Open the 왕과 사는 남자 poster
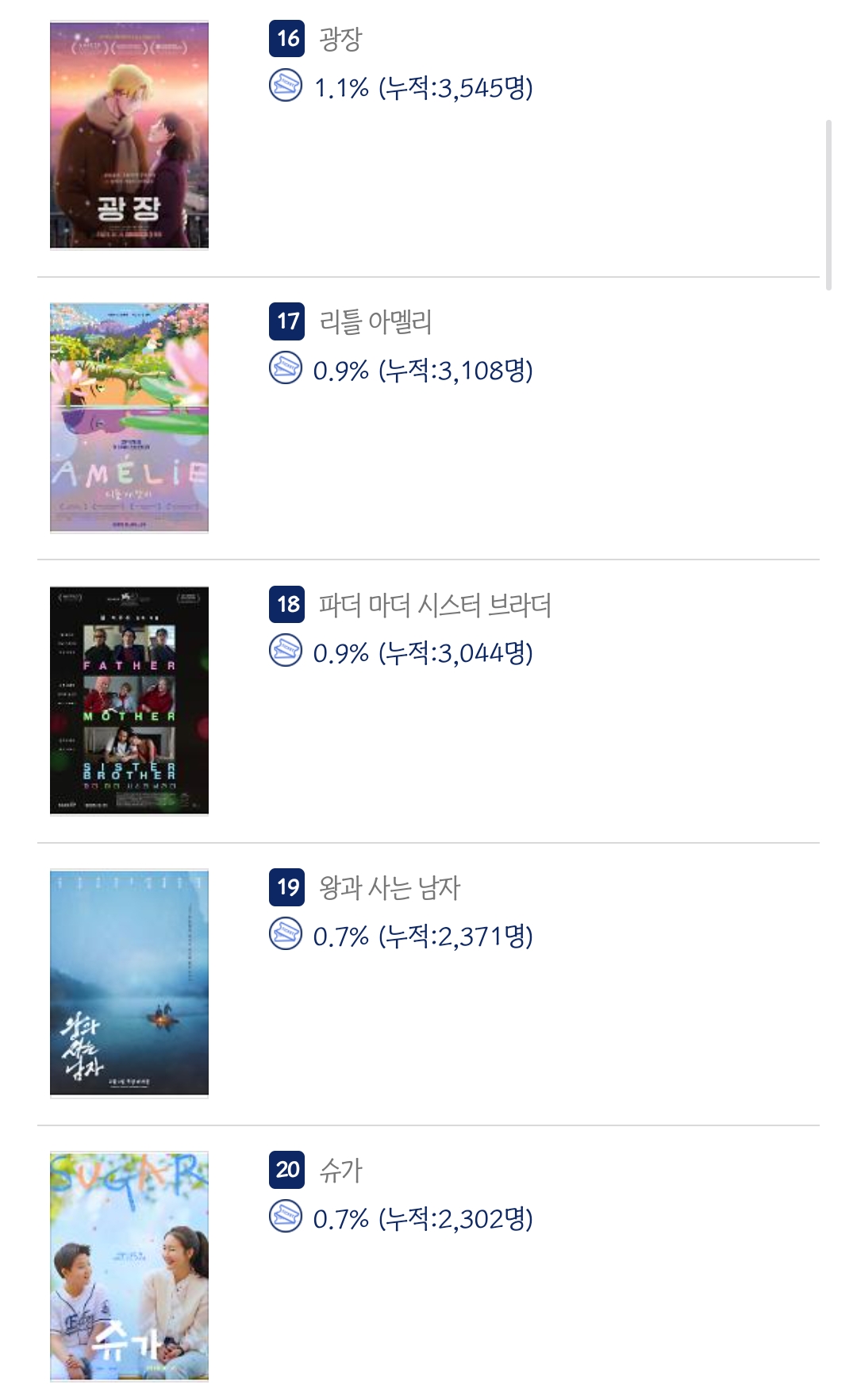Screen dimensions: 857x1400 point(129,983)
